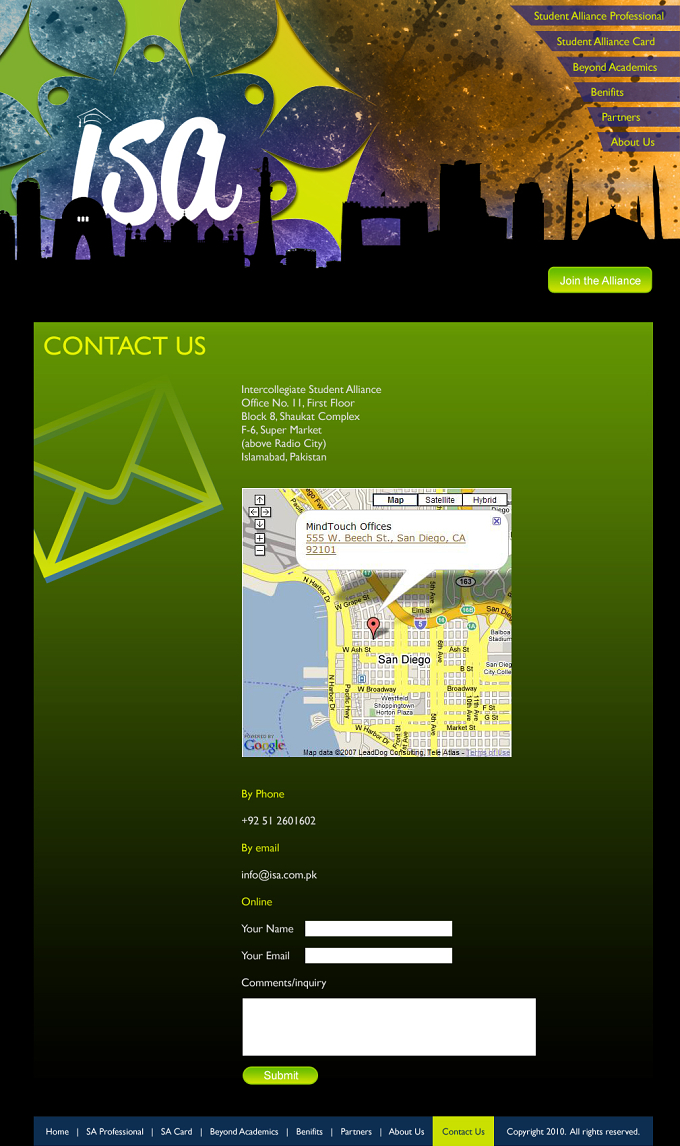The height and width of the screenshot is (1146, 680).
Task: Close the MindTouch Offices map popup
Action: 496,521
